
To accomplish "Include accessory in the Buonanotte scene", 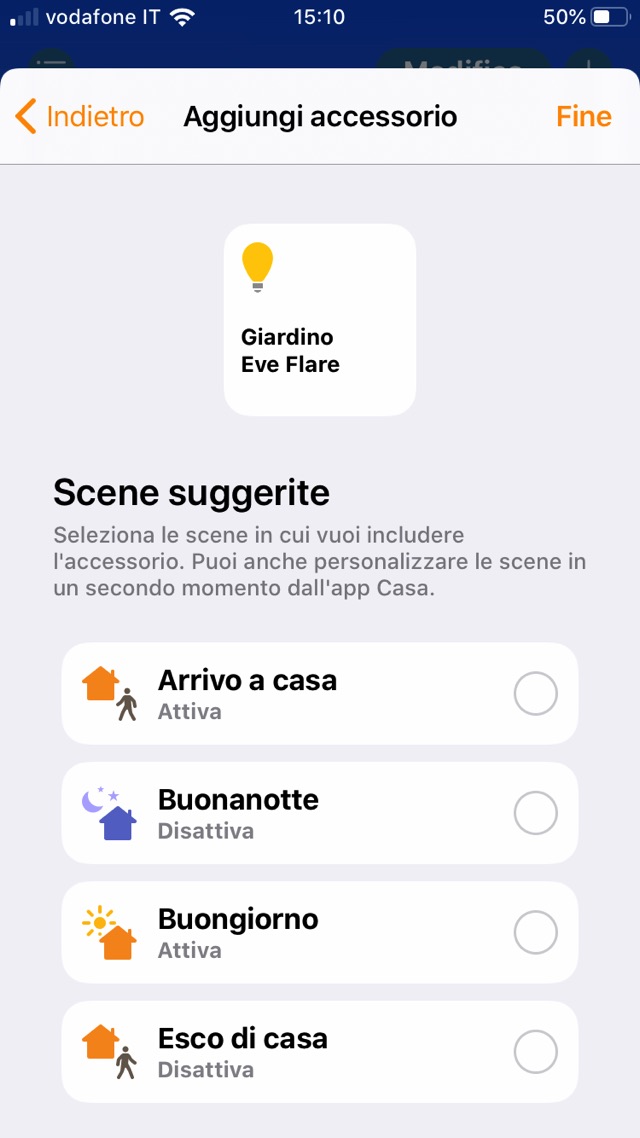I will click(535, 814).
